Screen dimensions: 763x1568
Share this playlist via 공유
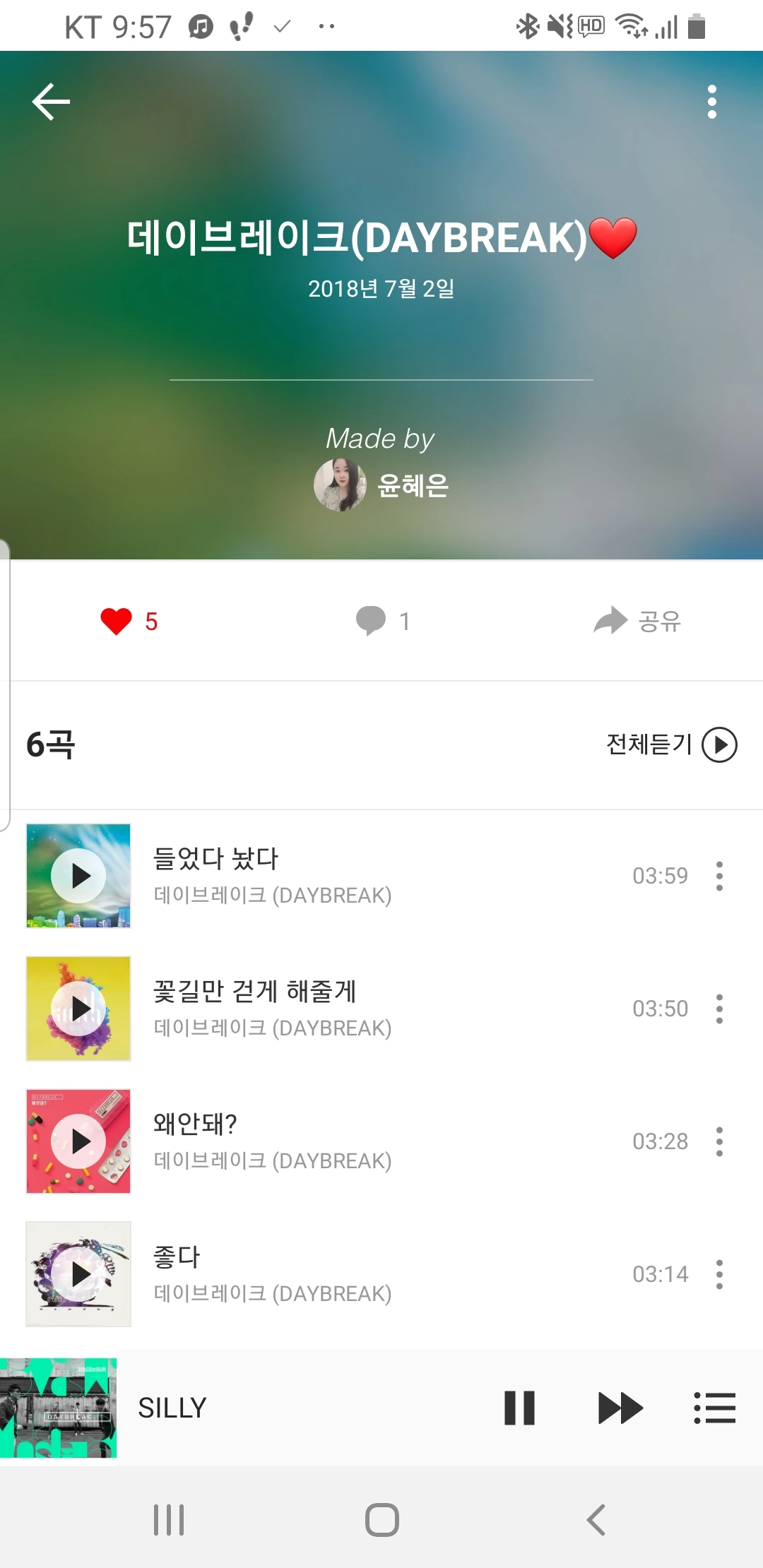click(637, 622)
